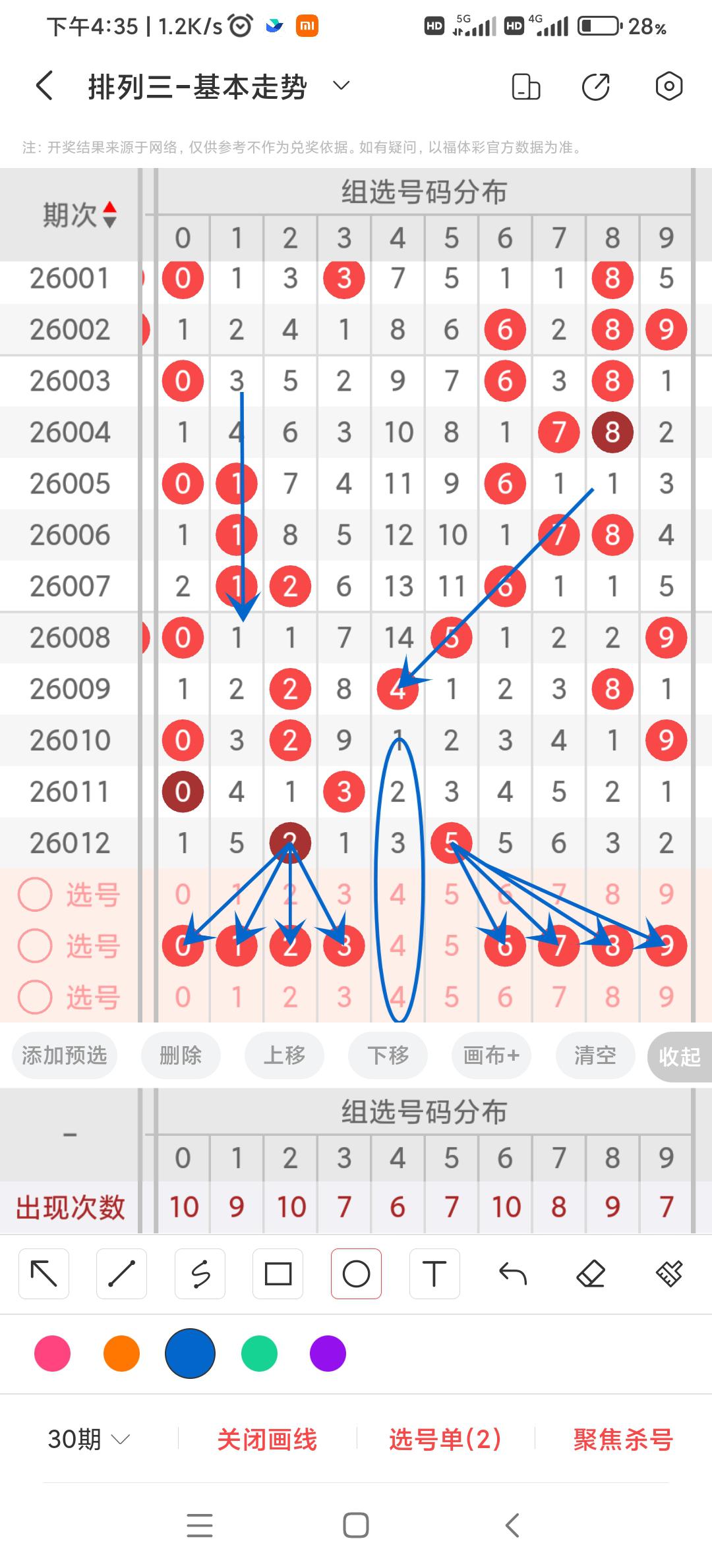Select the 下移 chip
712x1568 pixels.
coord(388,1055)
